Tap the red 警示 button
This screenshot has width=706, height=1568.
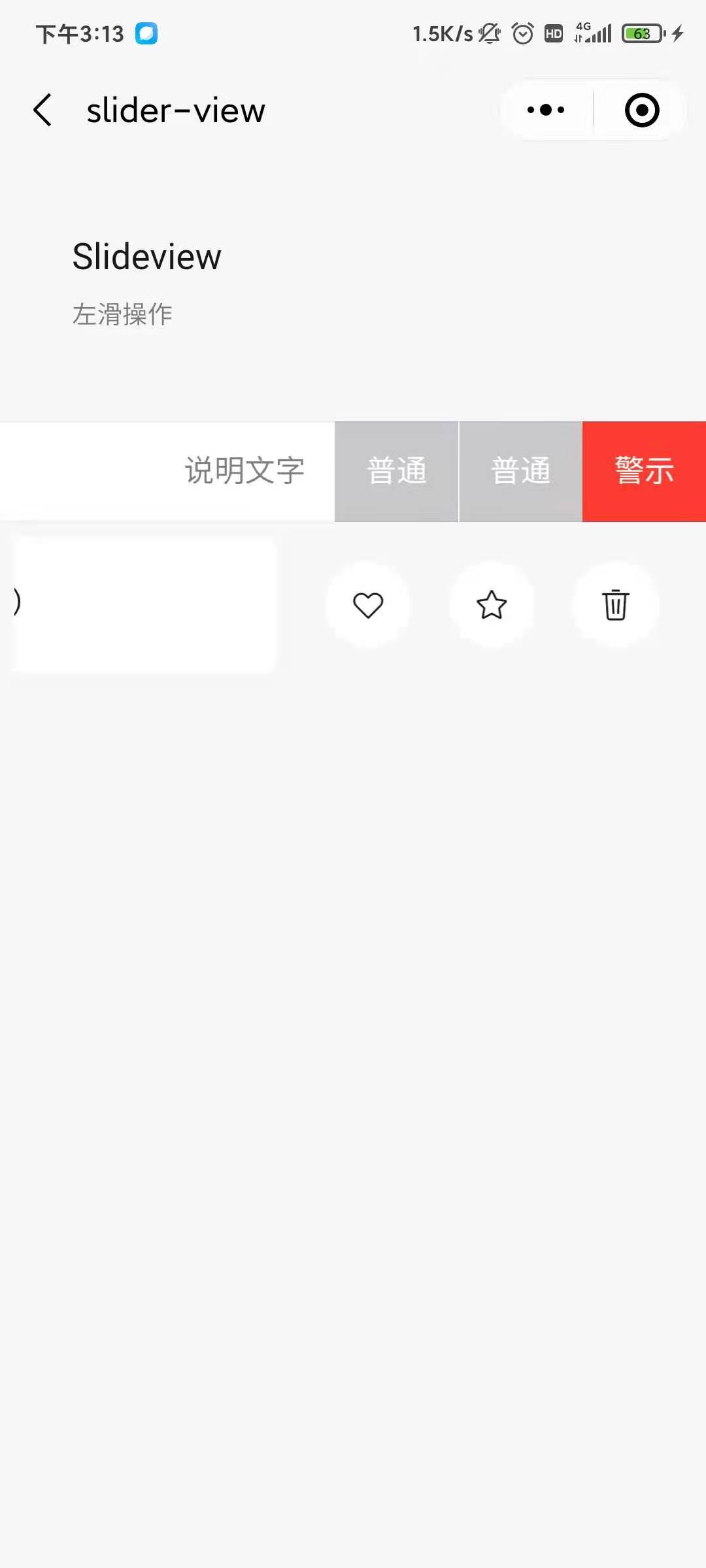click(644, 471)
